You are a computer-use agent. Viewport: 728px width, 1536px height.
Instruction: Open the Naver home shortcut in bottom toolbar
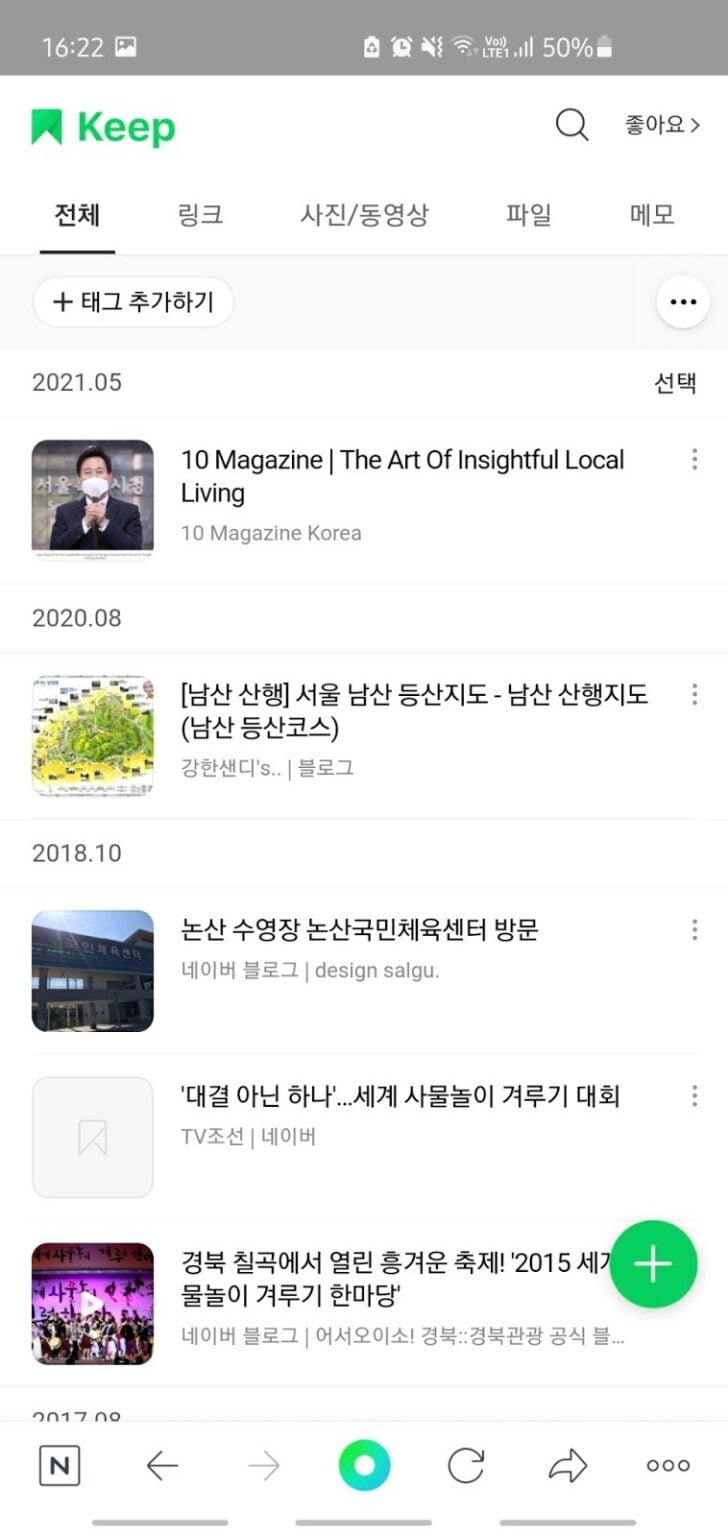[x=60, y=1465]
